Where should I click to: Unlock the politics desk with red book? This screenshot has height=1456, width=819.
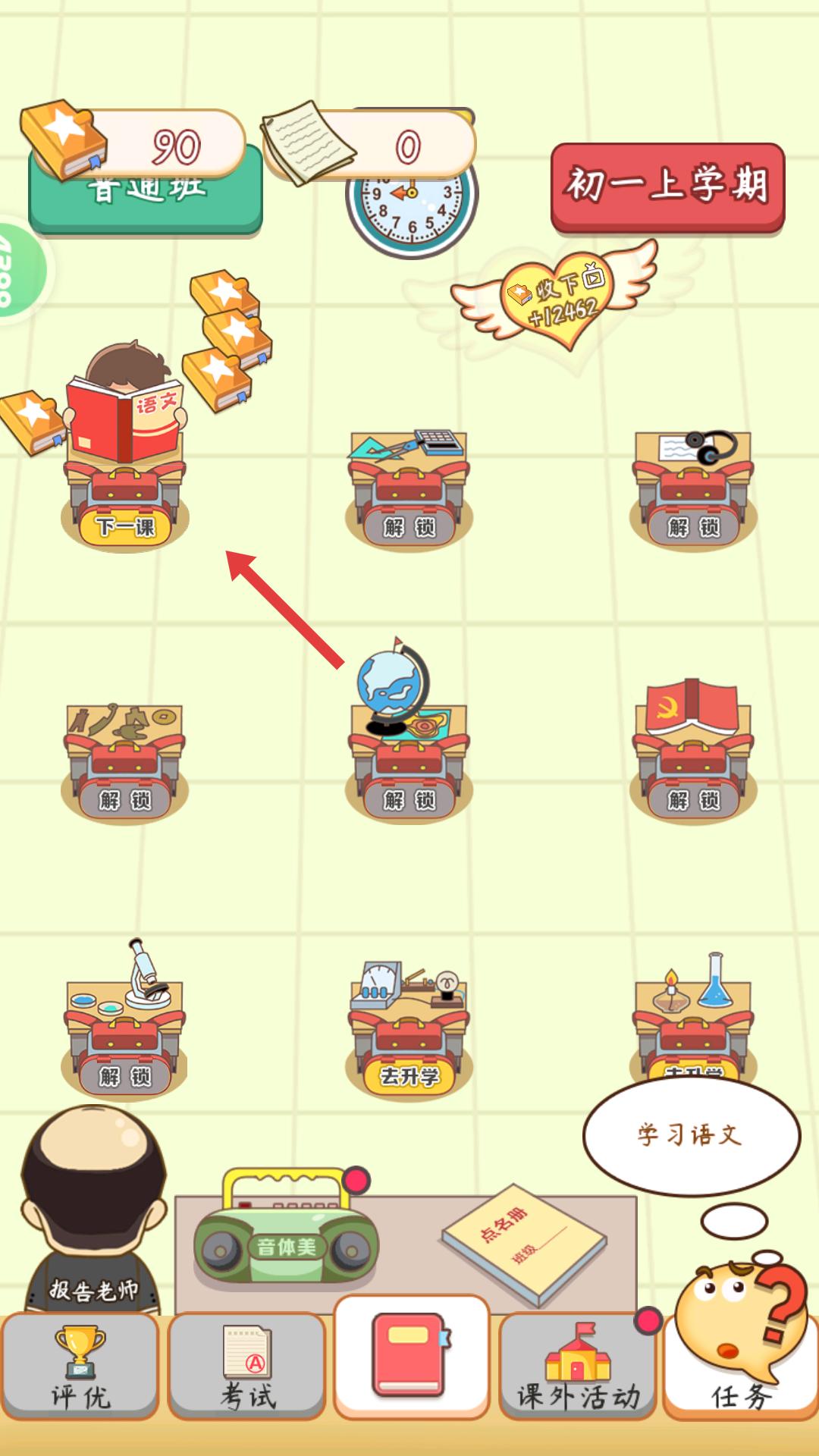[x=693, y=799]
